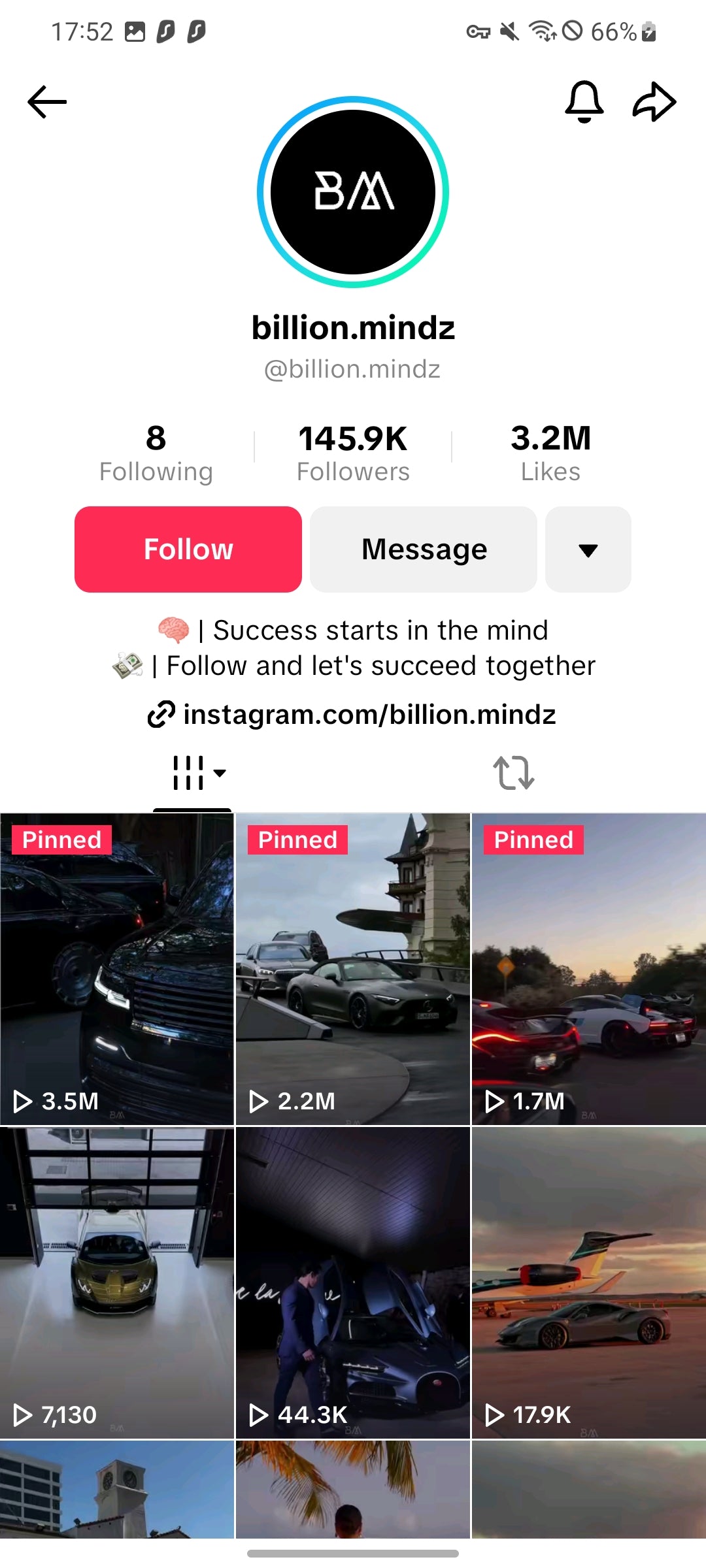Open billion.mindz profile picture
The width and height of the screenshot is (706, 1568).
pos(353,192)
